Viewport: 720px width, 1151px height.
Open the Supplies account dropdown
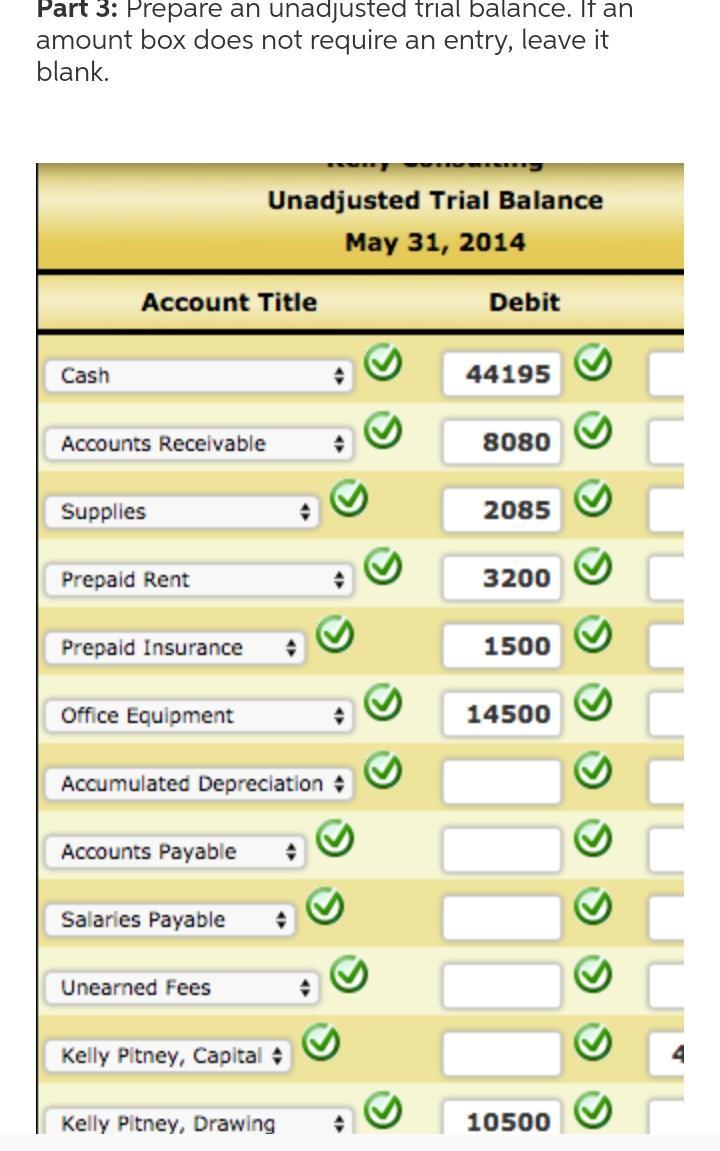(180, 512)
